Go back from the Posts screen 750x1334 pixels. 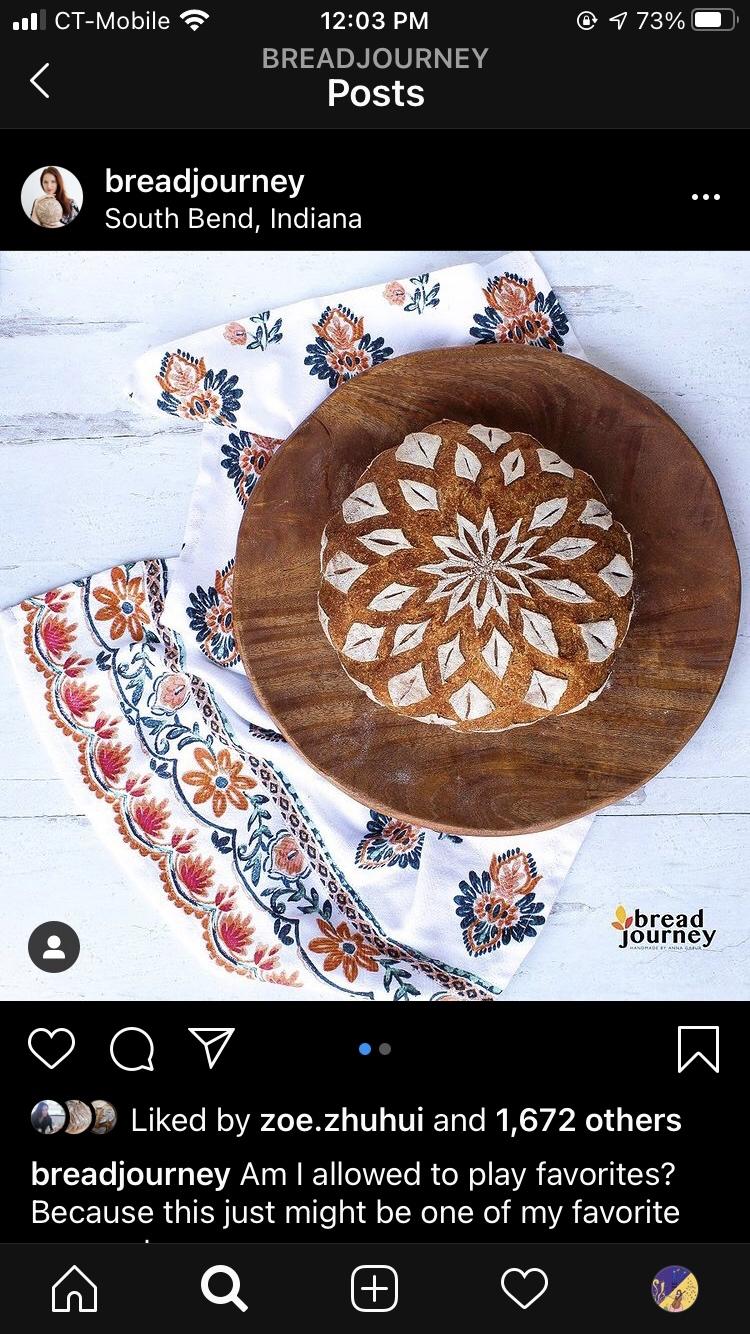[x=40, y=80]
